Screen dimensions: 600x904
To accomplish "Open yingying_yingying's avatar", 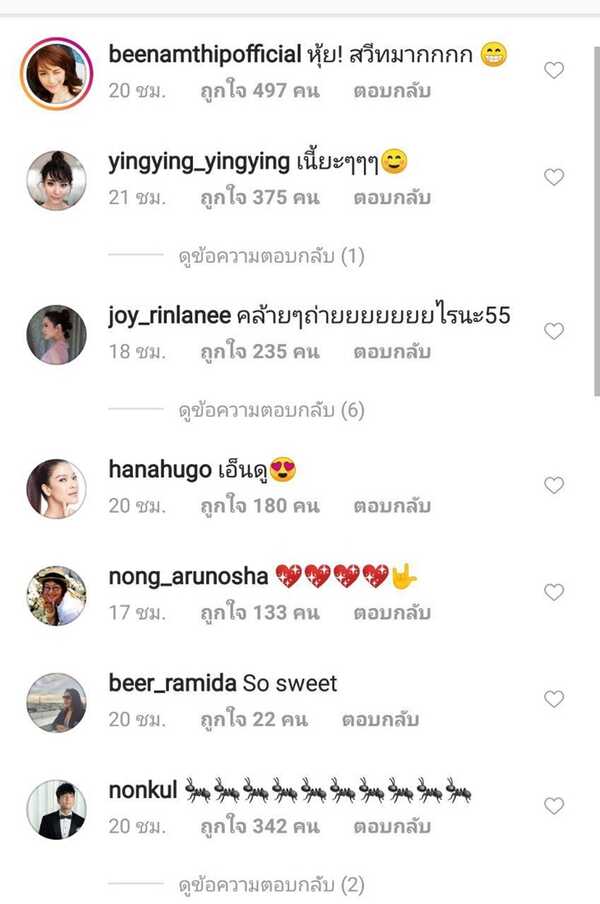I will [55, 180].
